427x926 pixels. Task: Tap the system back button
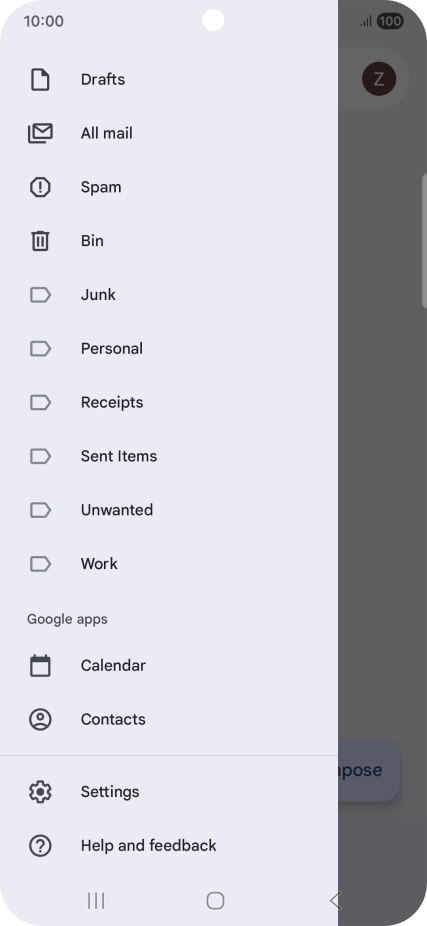pos(335,900)
